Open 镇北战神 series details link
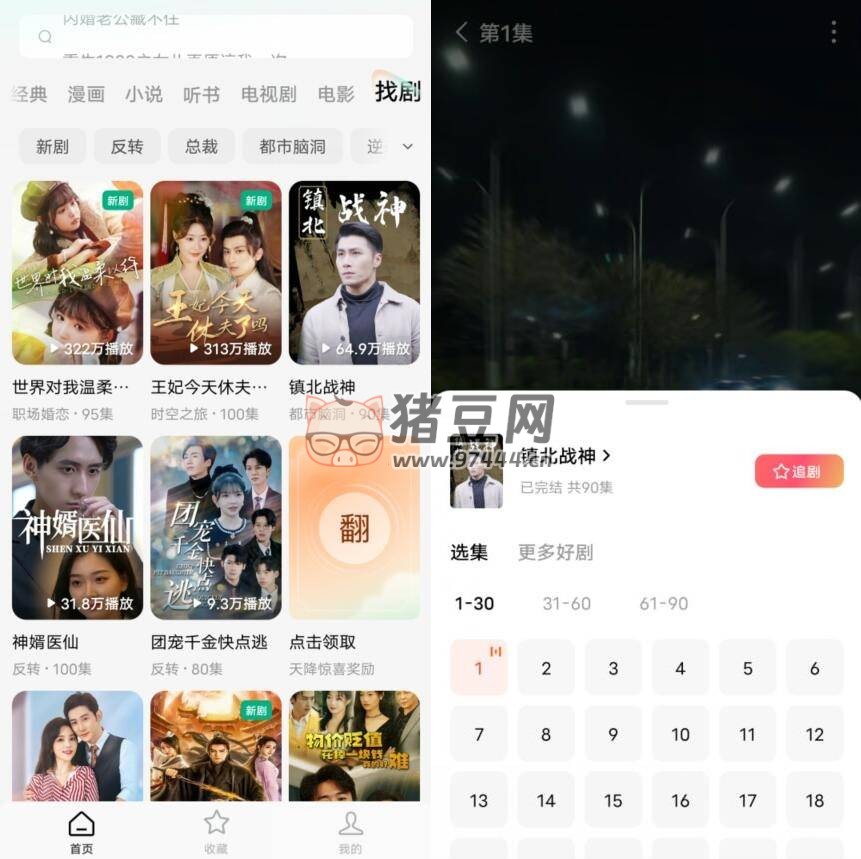This screenshot has height=859, width=861. pos(565,456)
